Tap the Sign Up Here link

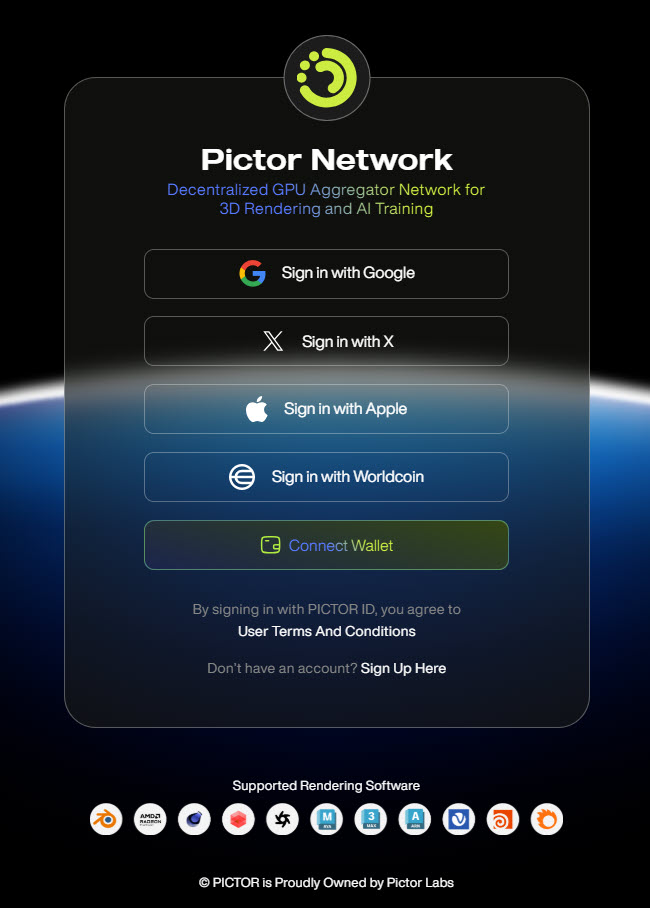pyautogui.click(x=403, y=668)
